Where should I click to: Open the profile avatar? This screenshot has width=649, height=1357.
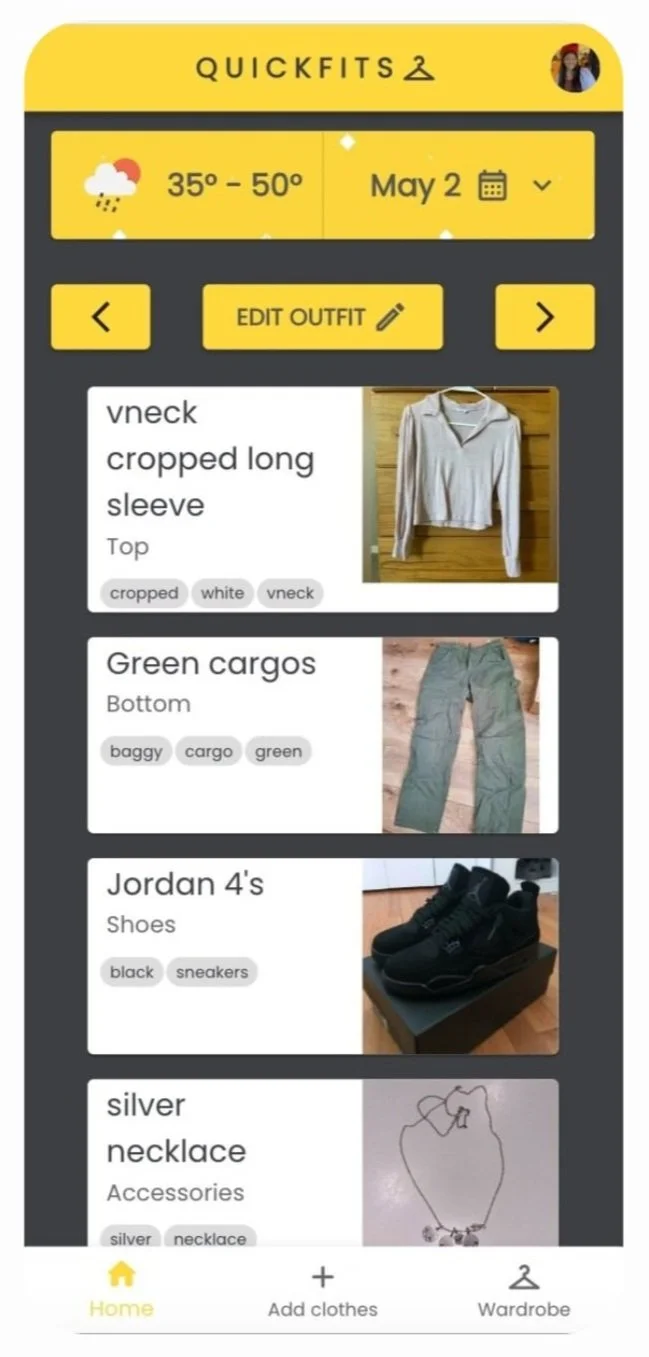[575, 68]
